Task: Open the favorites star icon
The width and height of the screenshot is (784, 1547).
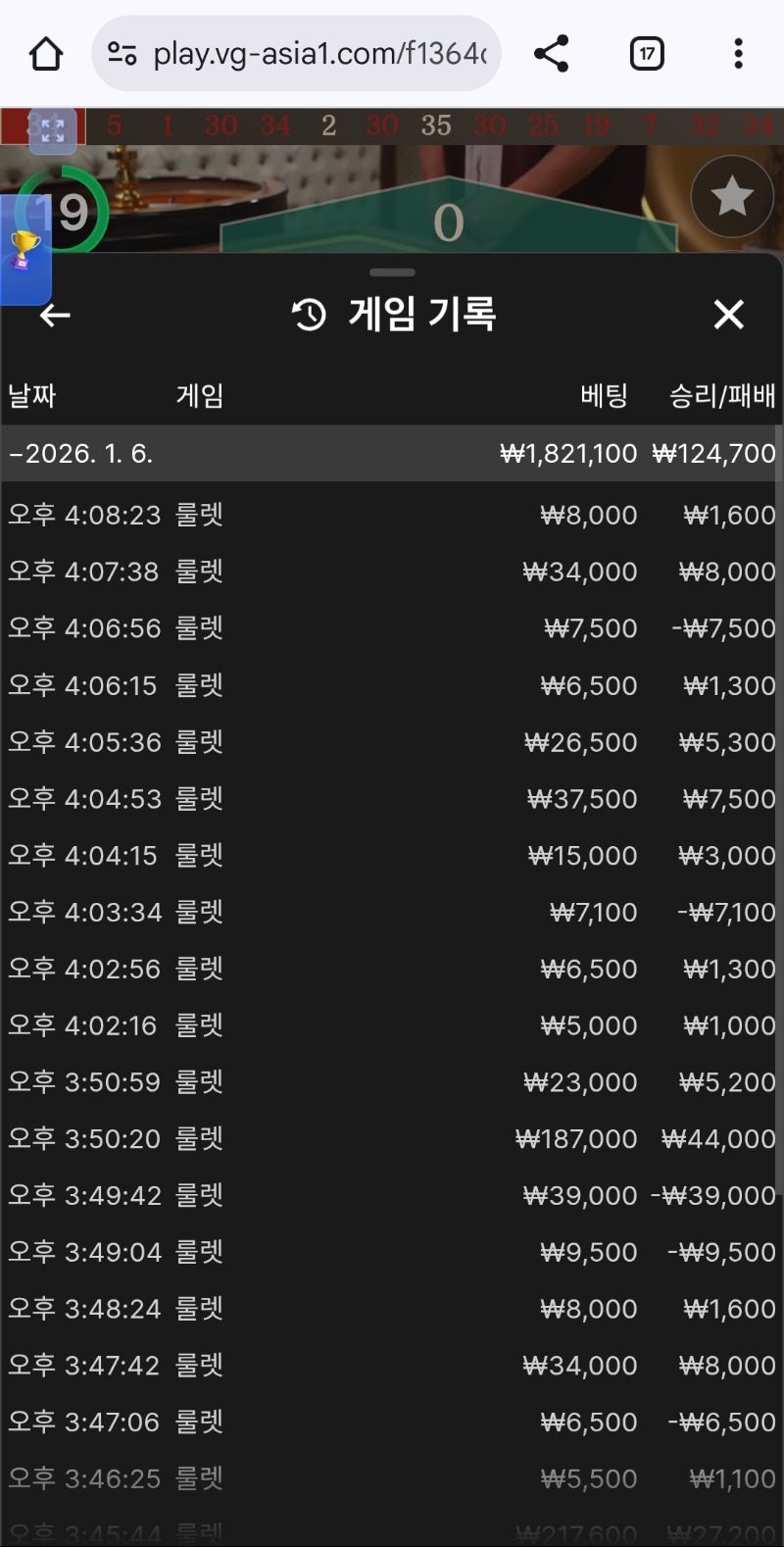Action: pyautogui.click(x=731, y=196)
